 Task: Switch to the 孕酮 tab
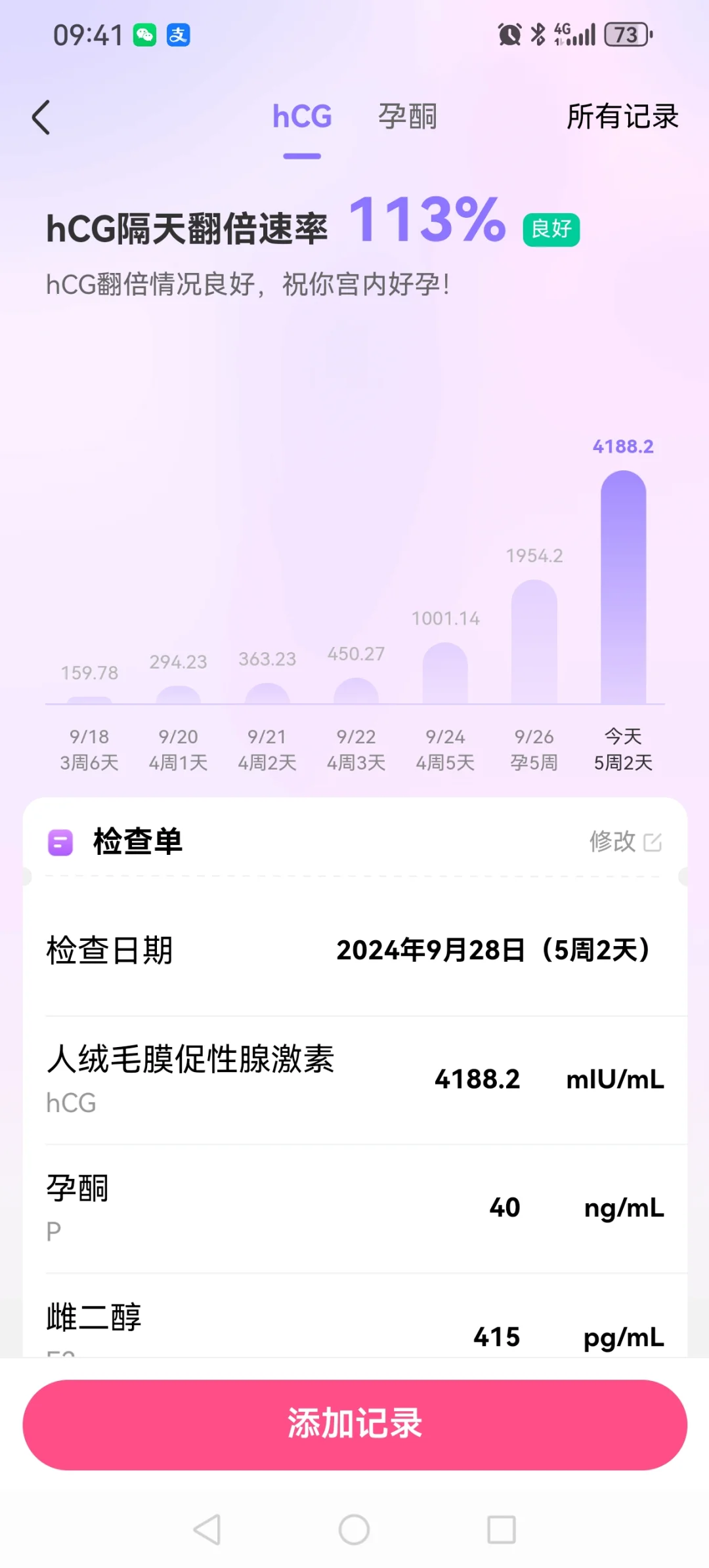click(x=408, y=117)
